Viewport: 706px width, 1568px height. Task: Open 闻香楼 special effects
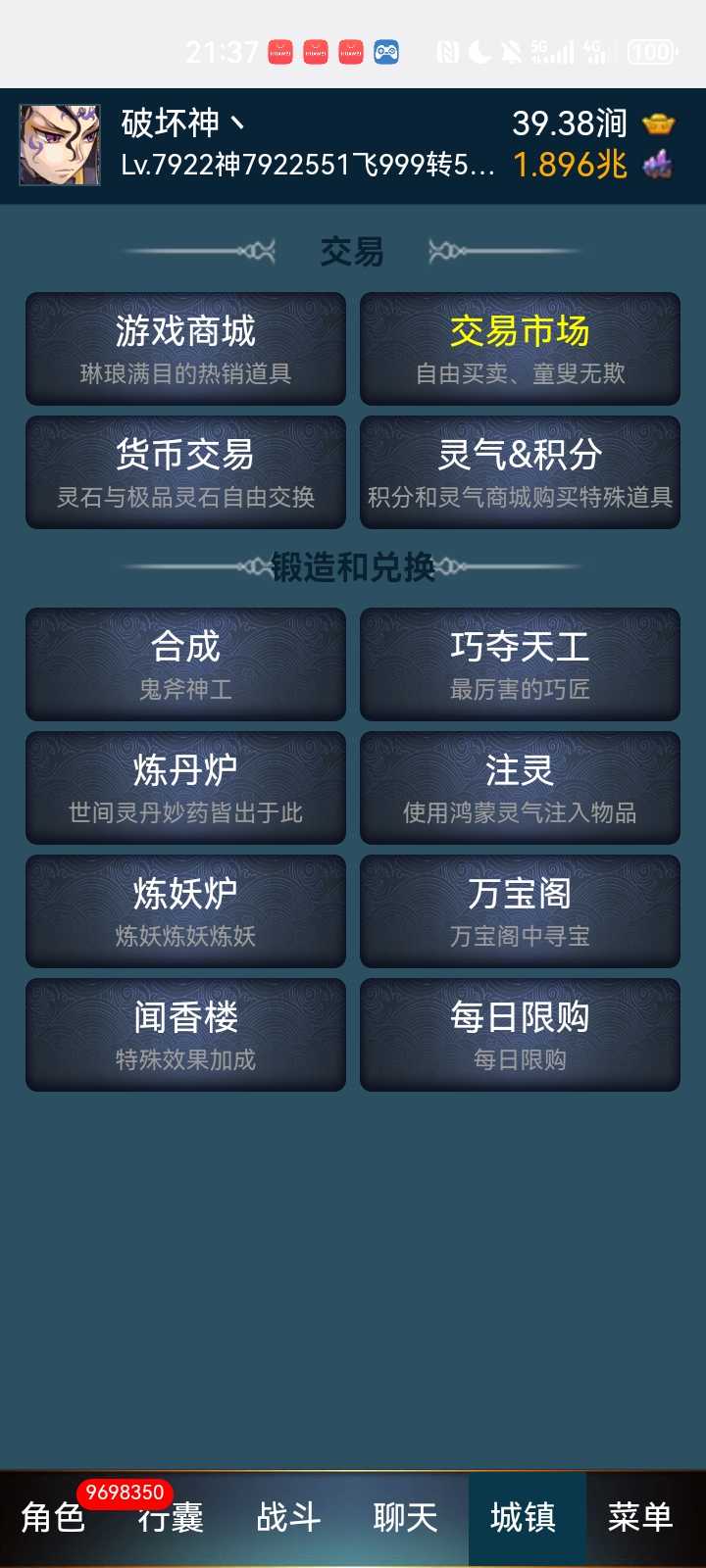pyautogui.click(x=185, y=1035)
